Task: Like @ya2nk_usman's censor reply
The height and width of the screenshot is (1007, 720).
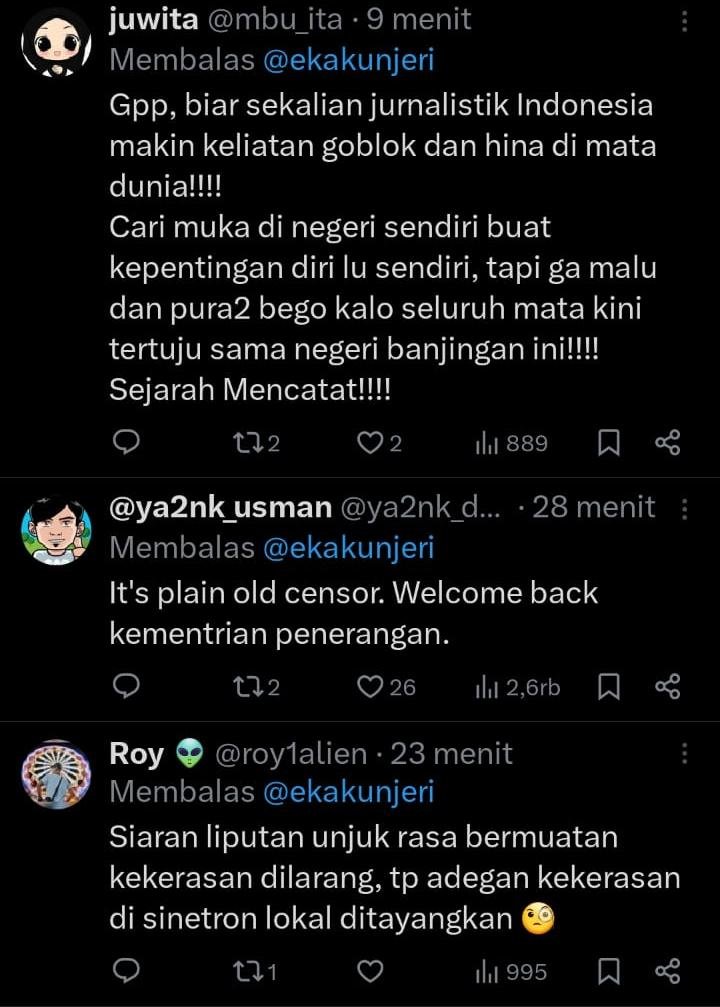Action: 371,686
